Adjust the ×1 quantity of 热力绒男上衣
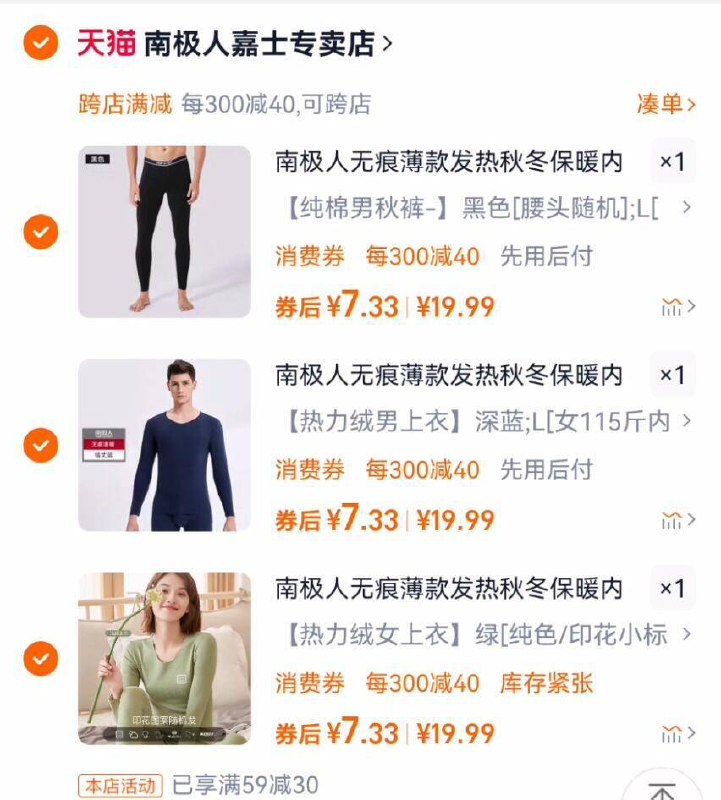 coord(673,375)
